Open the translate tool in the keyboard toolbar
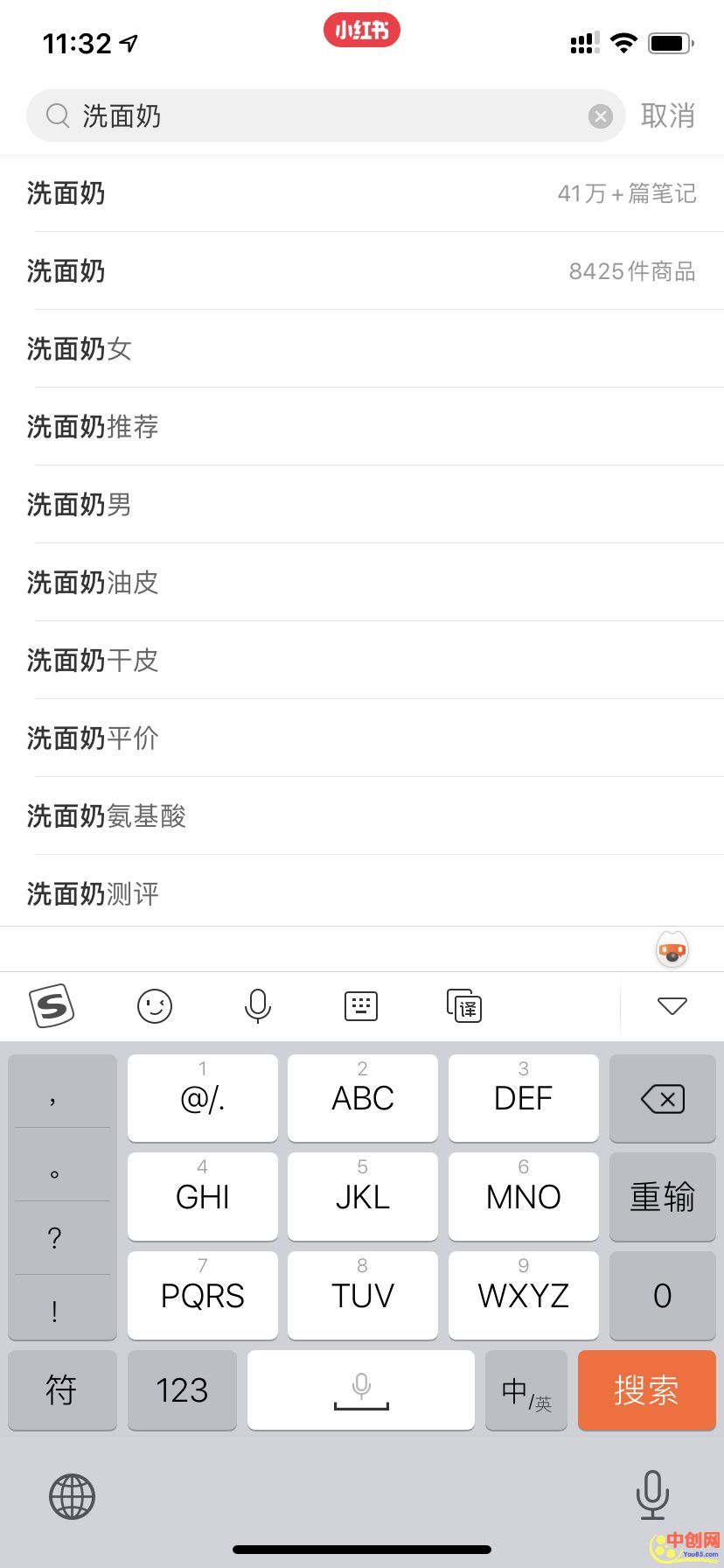Image resolution: width=724 pixels, height=1568 pixels. click(464, 1006)
